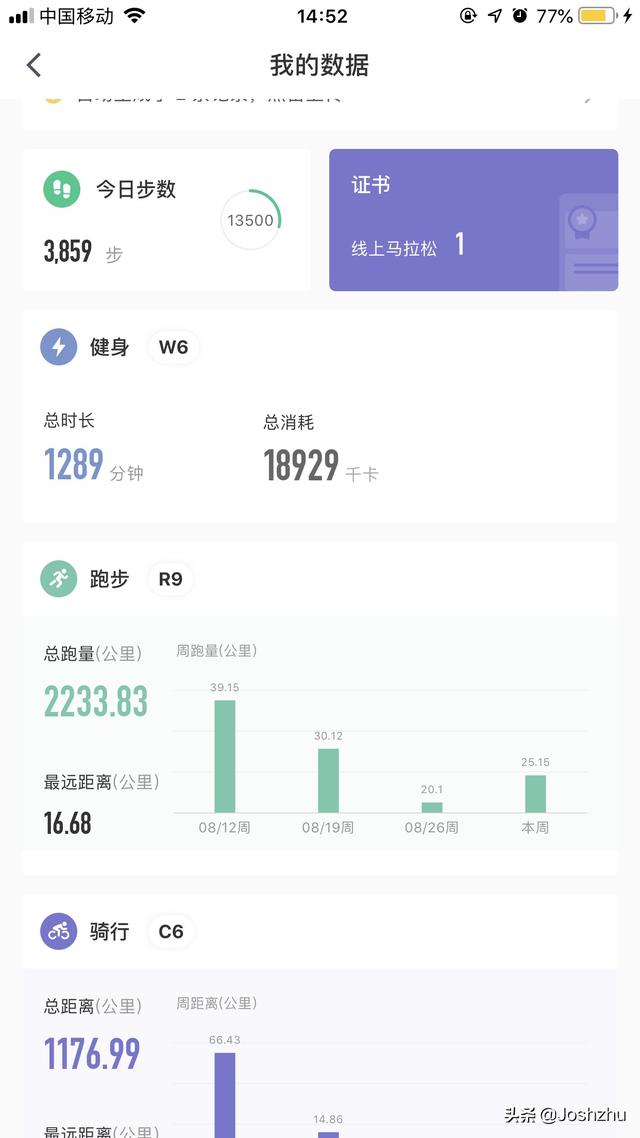This screenshot has width=640, height=1138.
Task: Go back from 我的数据 page
Action: (33, 65)
